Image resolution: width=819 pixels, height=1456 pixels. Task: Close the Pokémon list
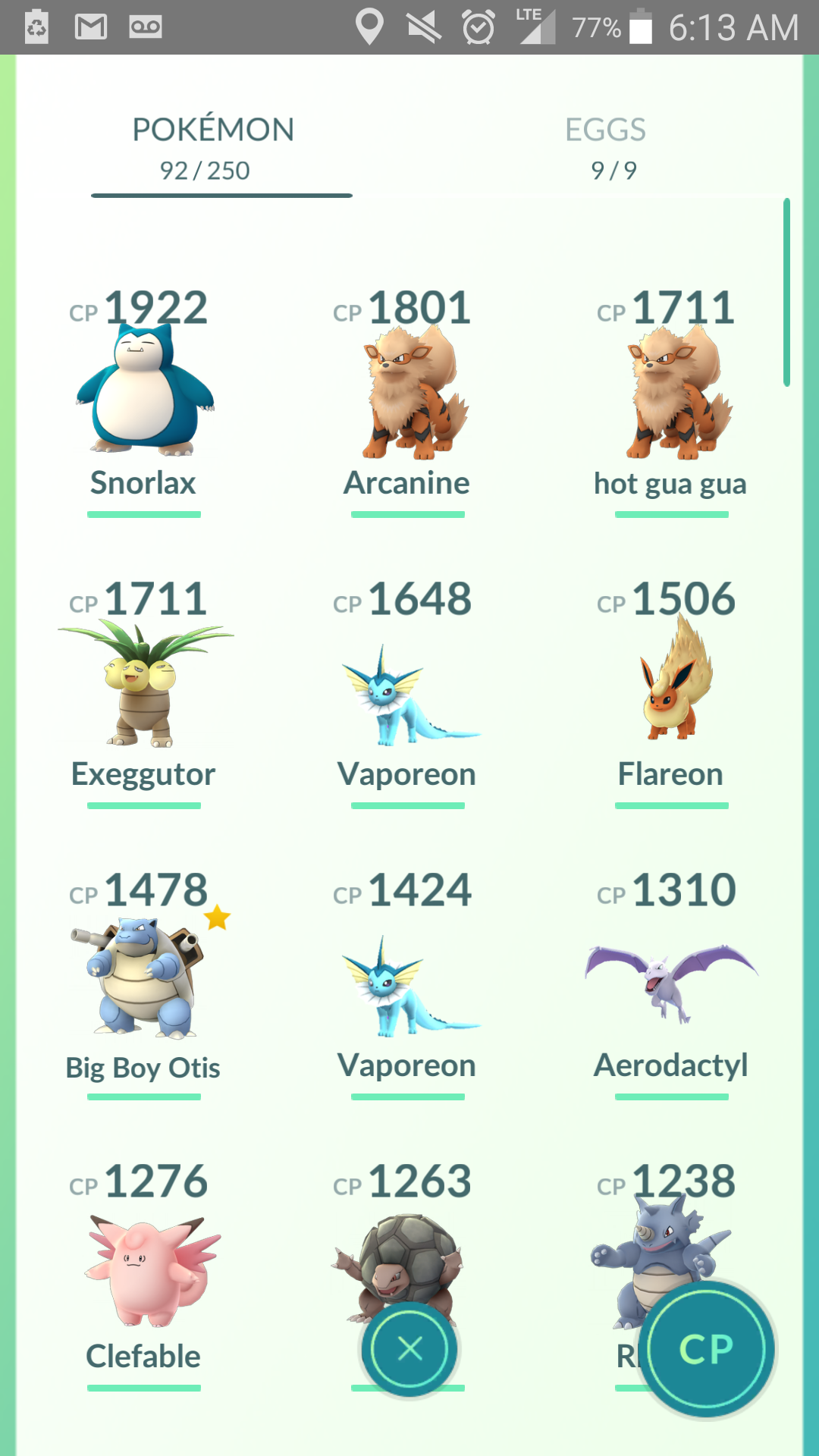409,1349
